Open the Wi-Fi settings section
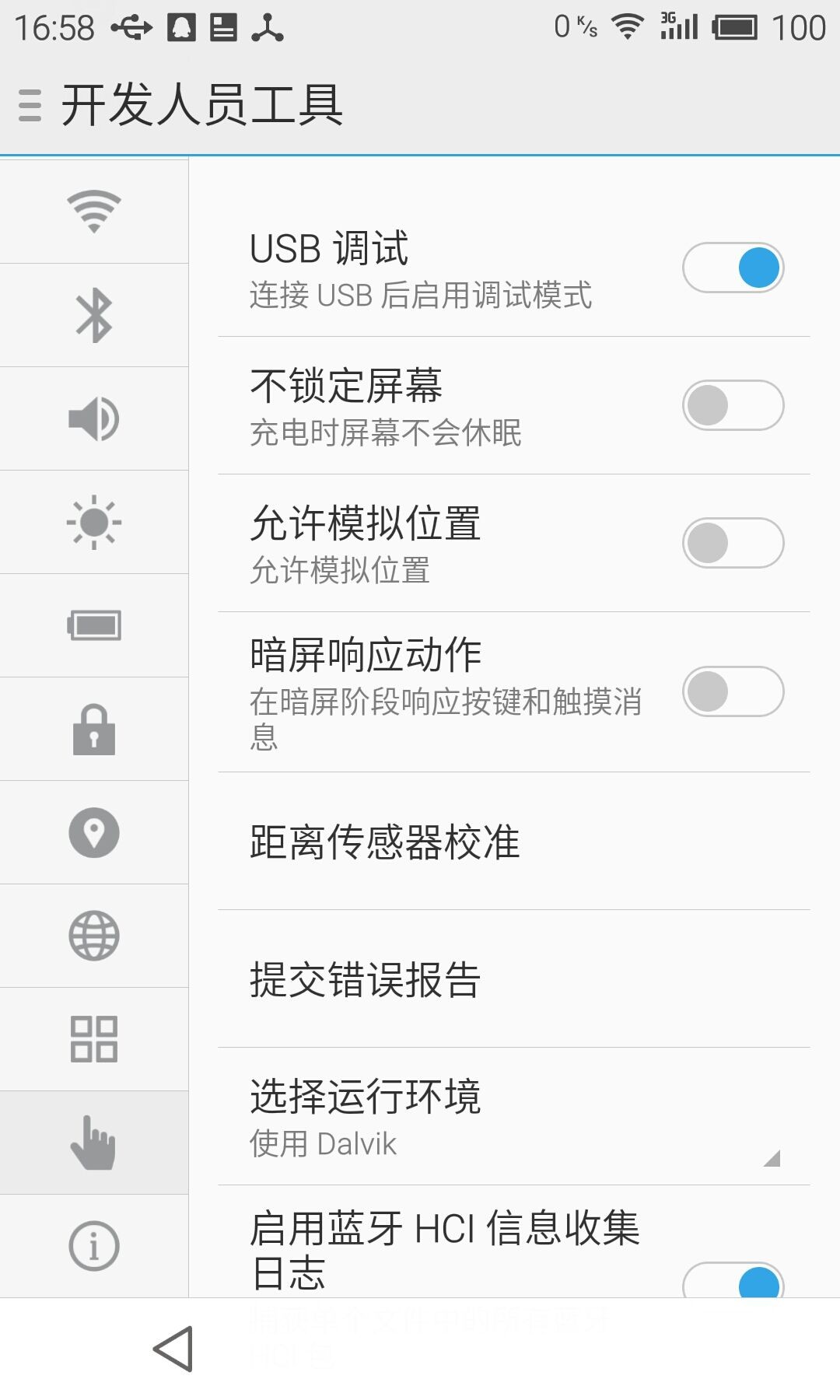Image resolution: width=840 pixels, height=1400 pixels. [x=94, y=211]
